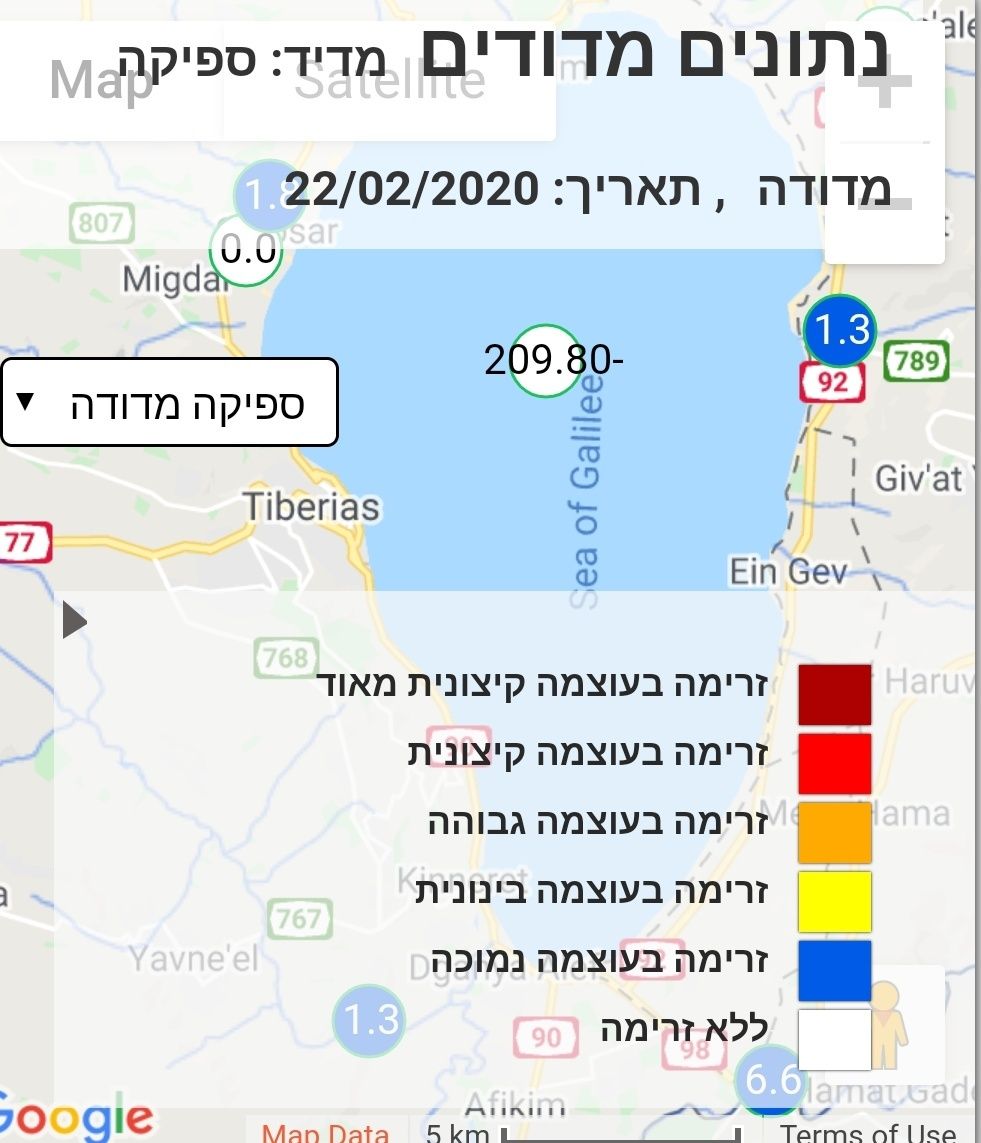Select the 6.6 station marker
Viewport: 981px width, 1143px height.
click(x=770, y=1082)
